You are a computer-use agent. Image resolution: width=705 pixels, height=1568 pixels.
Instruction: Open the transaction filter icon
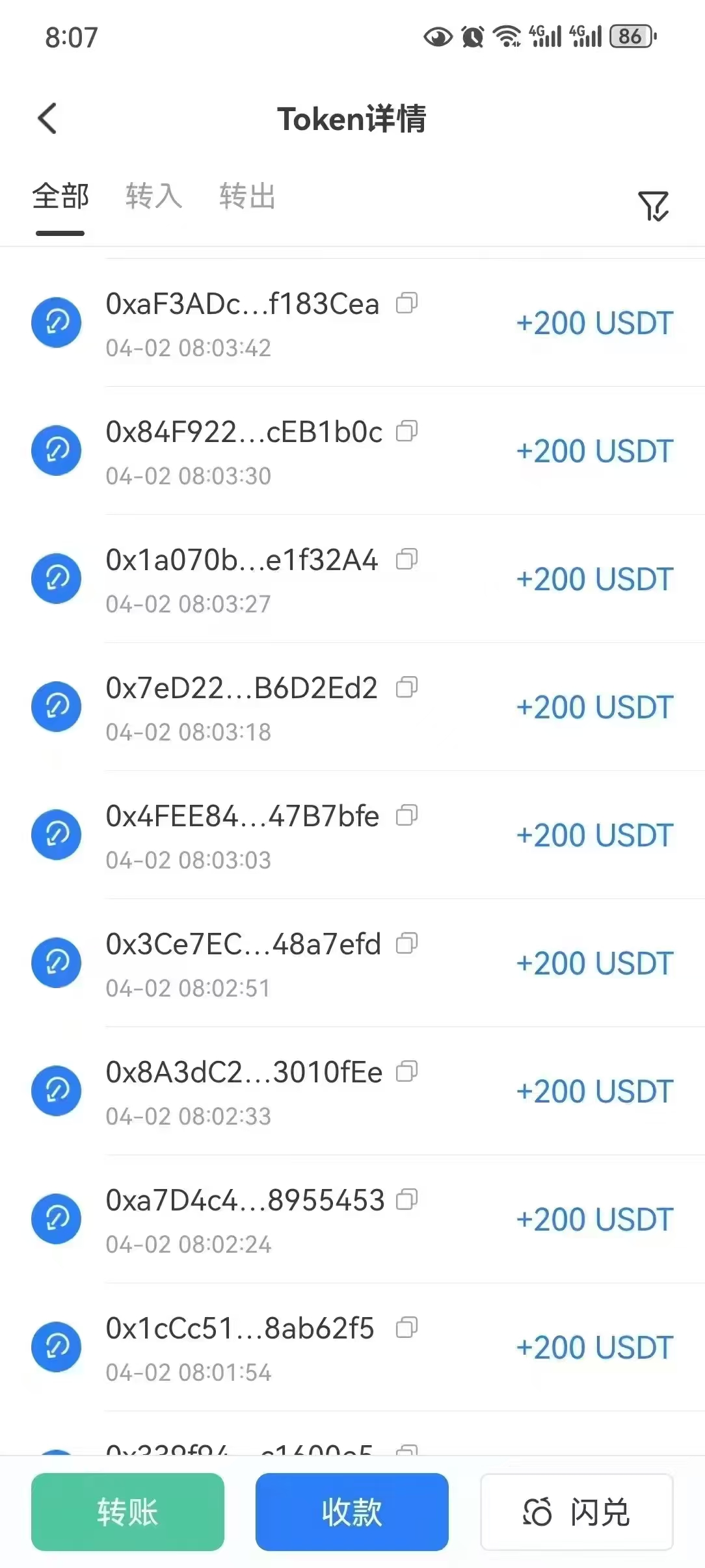653,206
